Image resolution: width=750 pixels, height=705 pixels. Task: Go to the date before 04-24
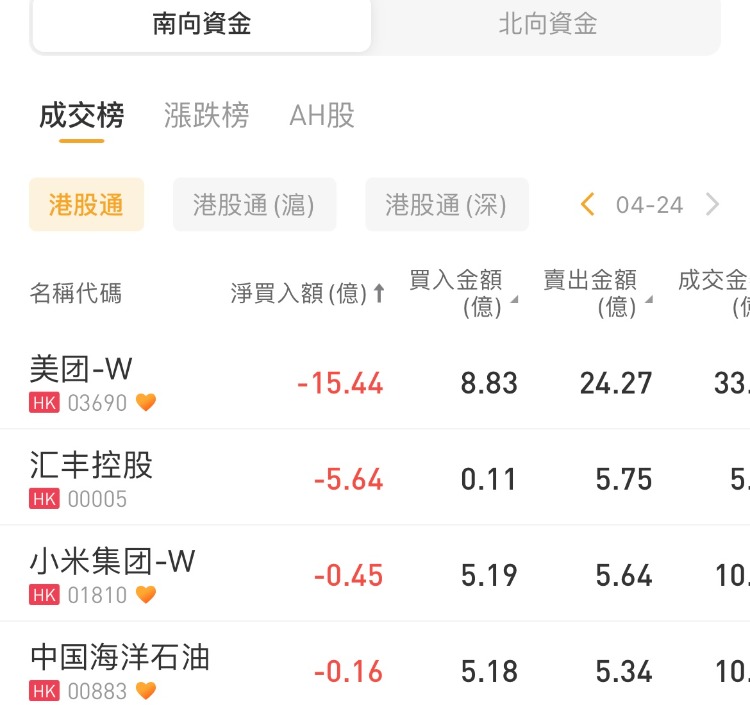(x=588, y=205)
